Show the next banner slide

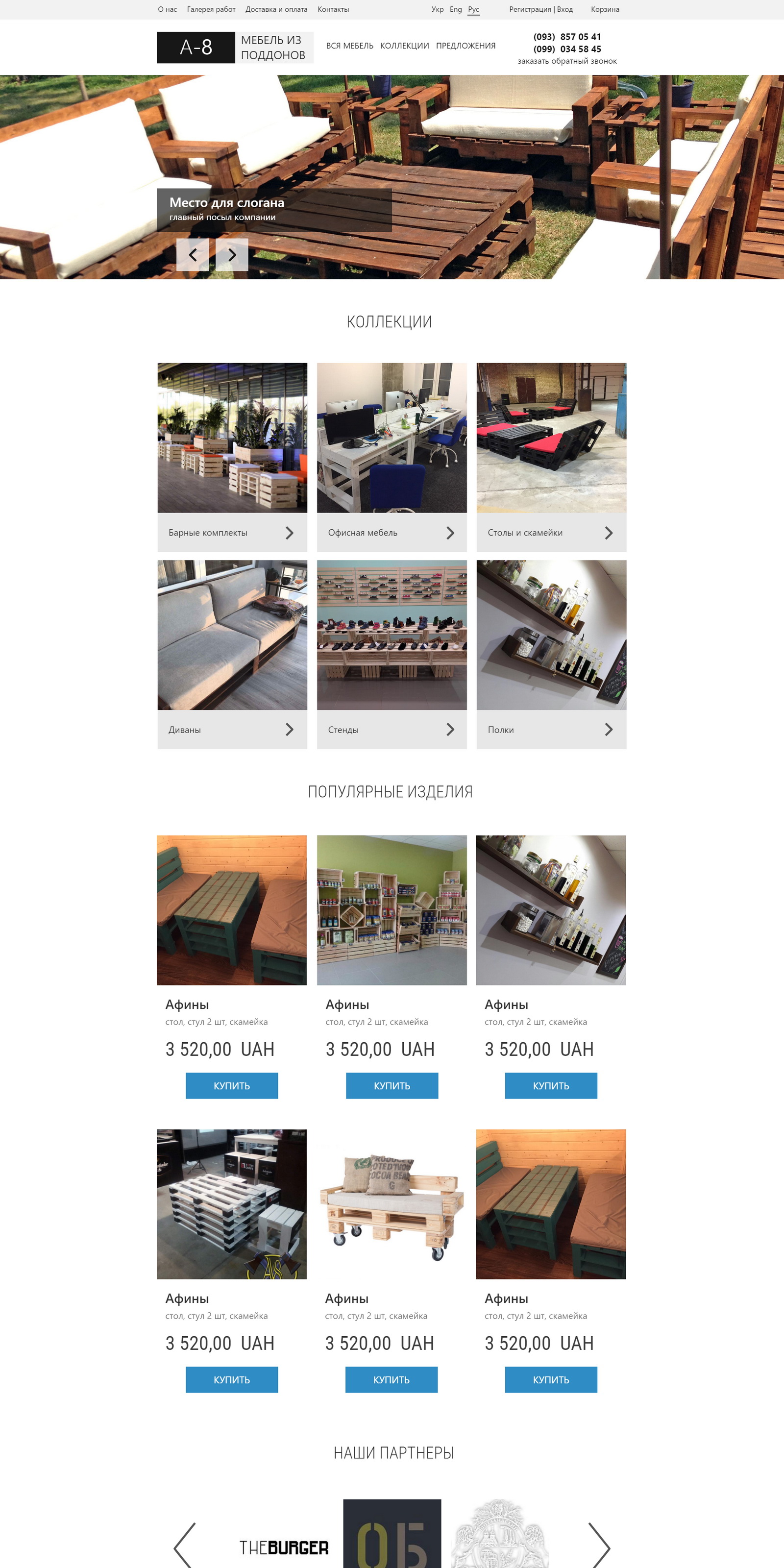coord(232,254)
